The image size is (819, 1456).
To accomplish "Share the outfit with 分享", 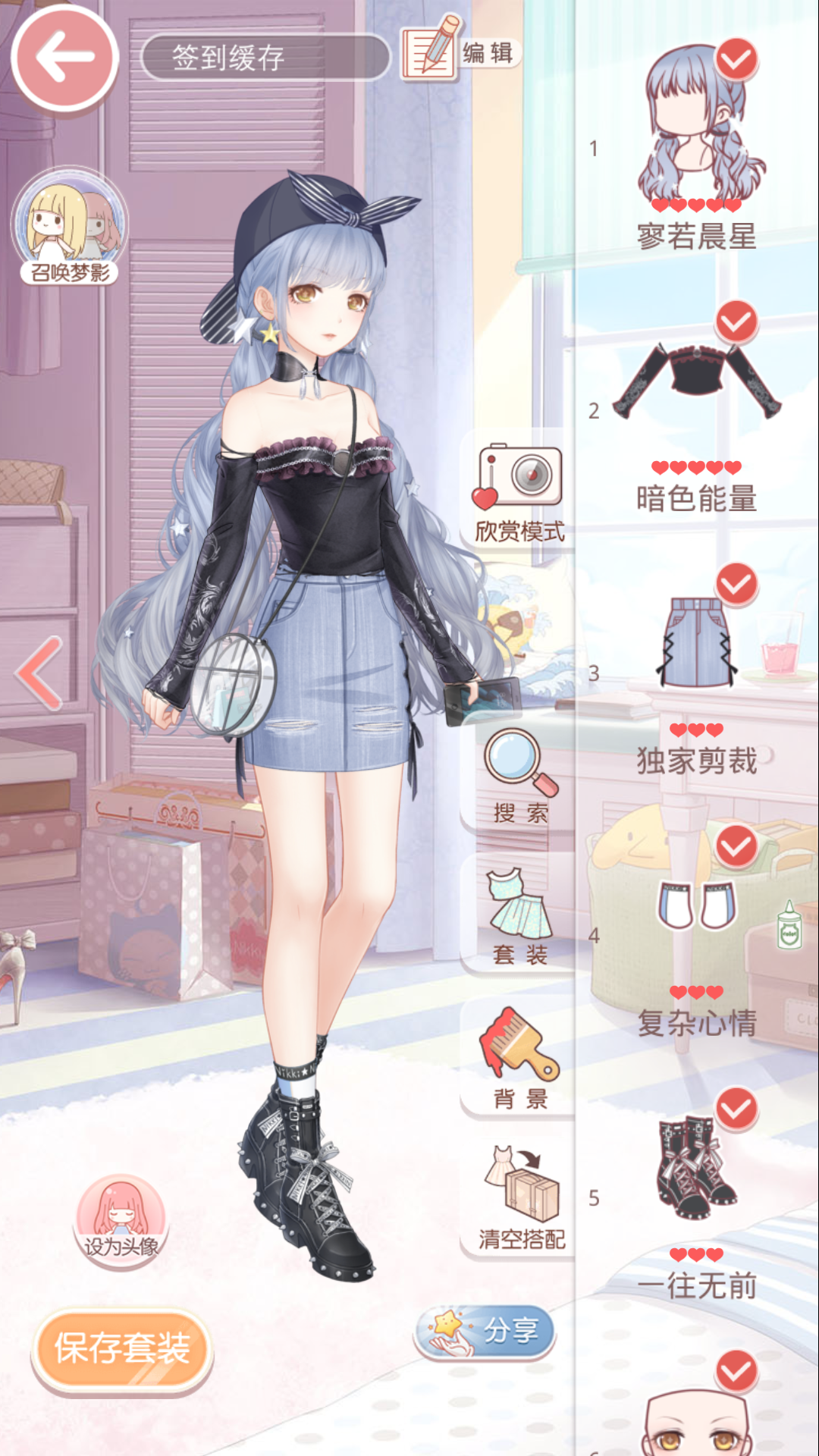I will point(485,1331).
